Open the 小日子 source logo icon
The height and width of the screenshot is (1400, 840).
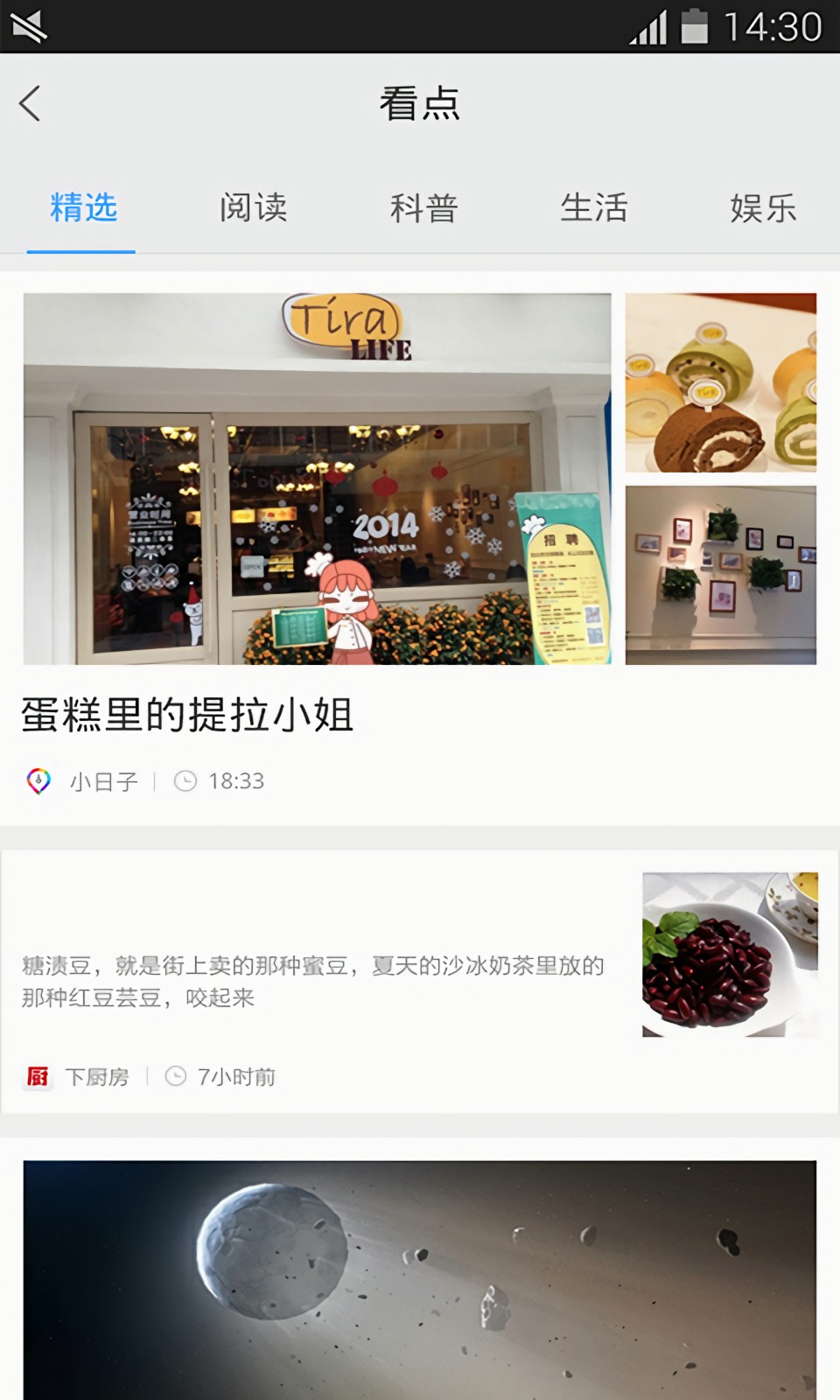point(38,780)
